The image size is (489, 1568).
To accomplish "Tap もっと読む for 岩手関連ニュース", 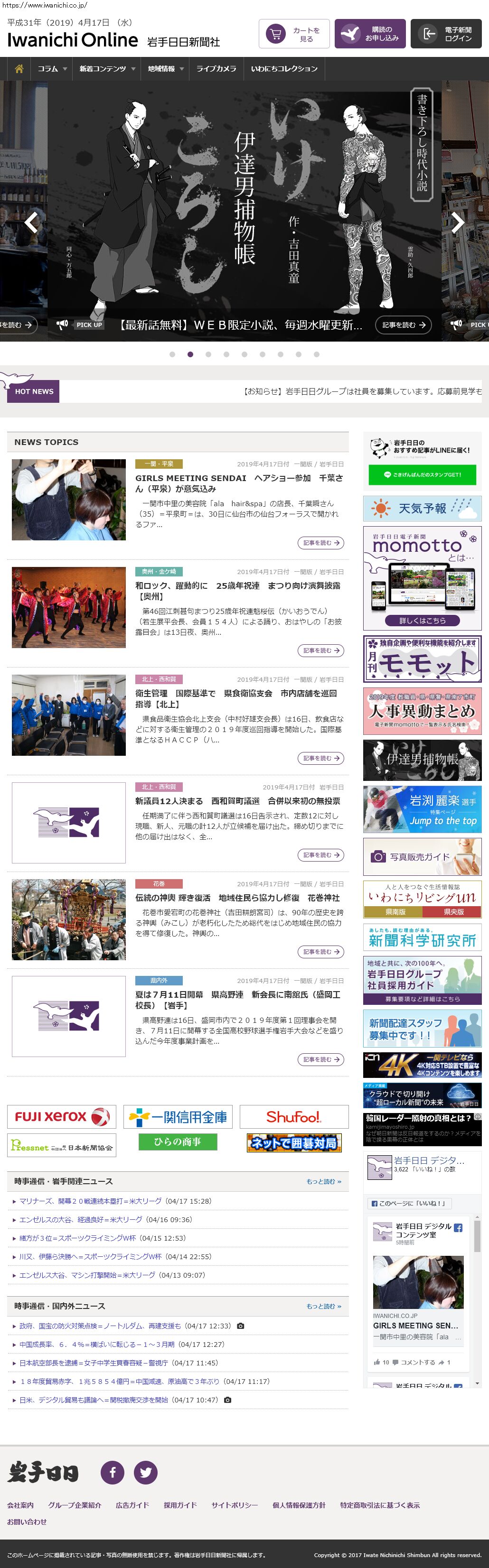I will click(x=323, y=1181).
